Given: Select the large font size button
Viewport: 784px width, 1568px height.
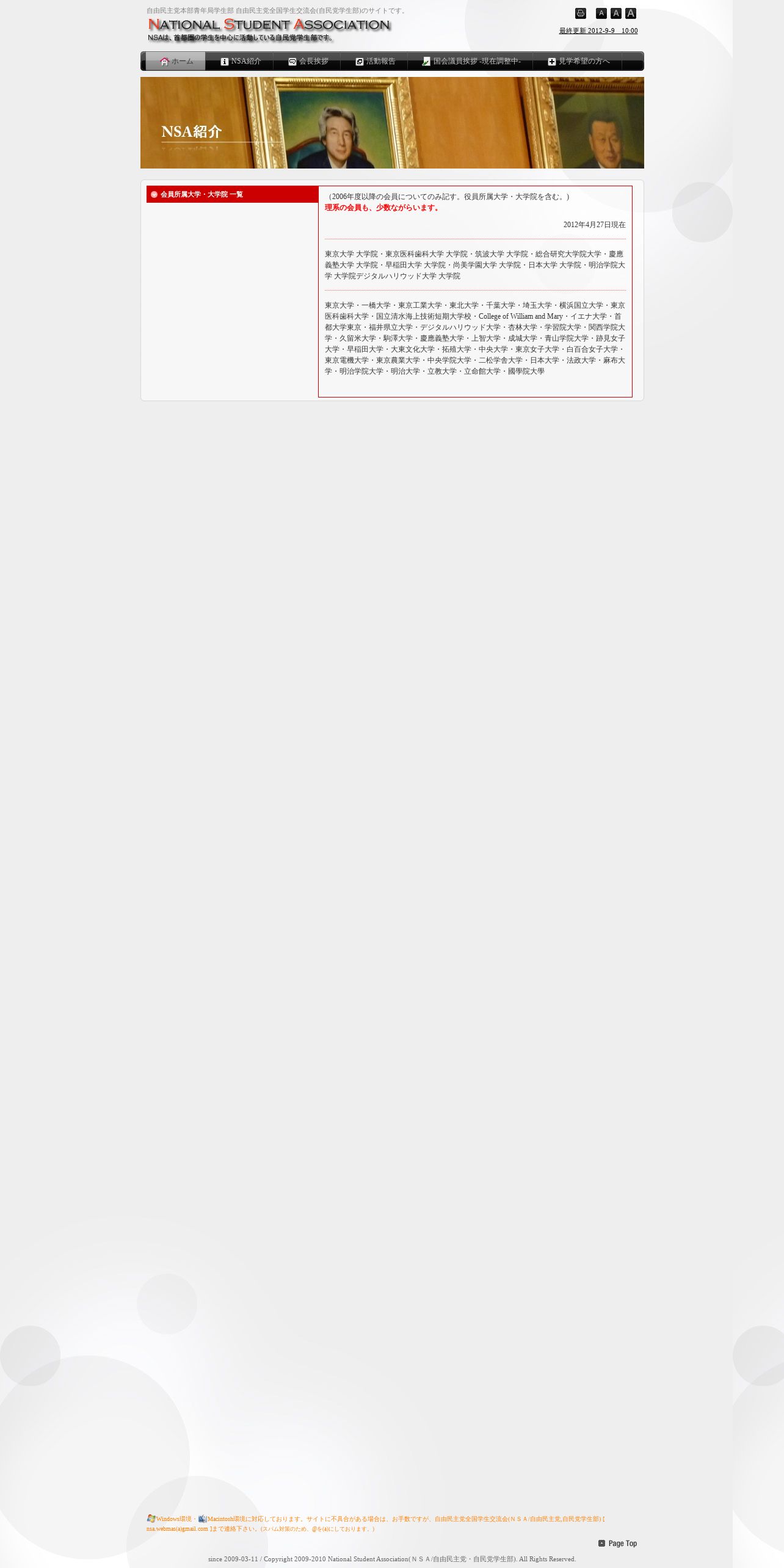Looking at the screenshot, I should [631, 13].
